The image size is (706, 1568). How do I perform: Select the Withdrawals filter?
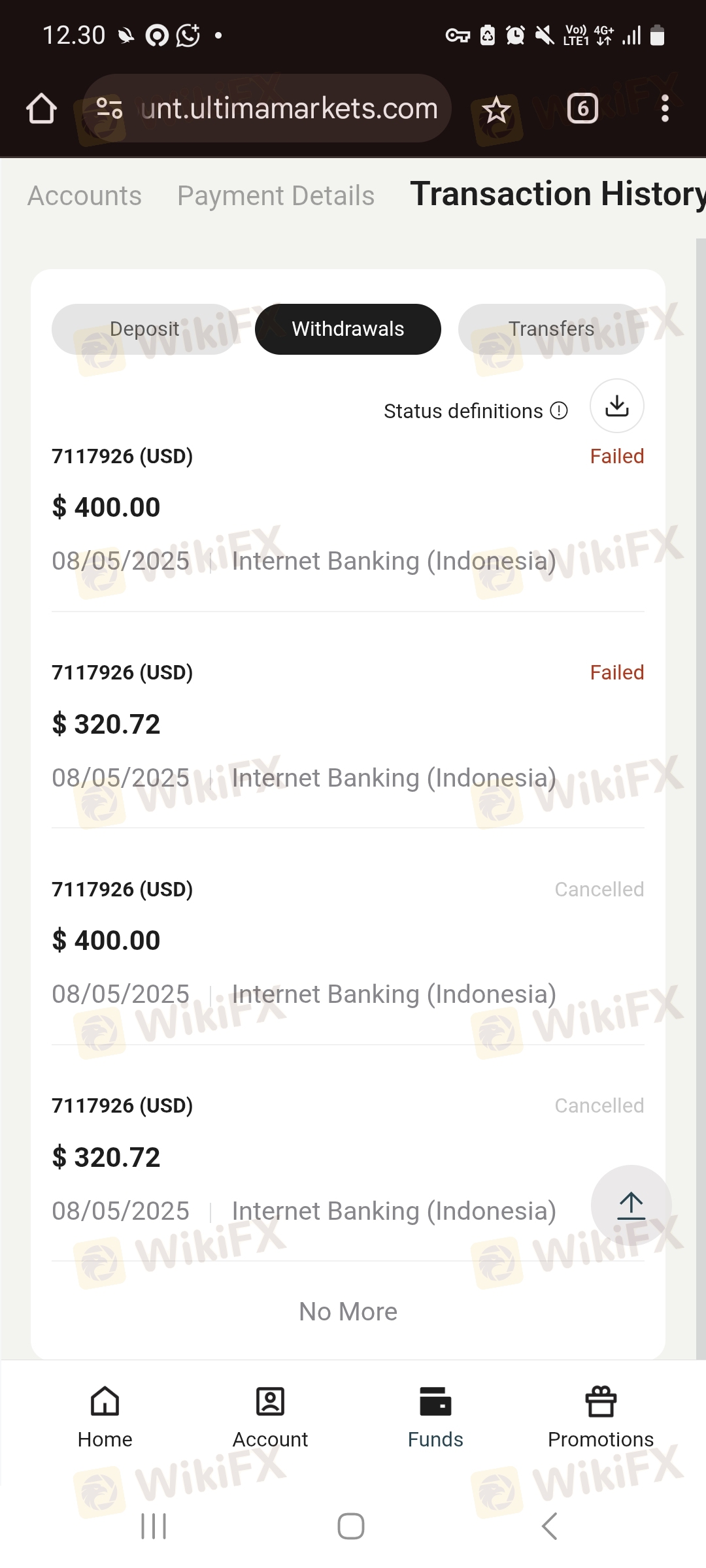click(348, 329)
